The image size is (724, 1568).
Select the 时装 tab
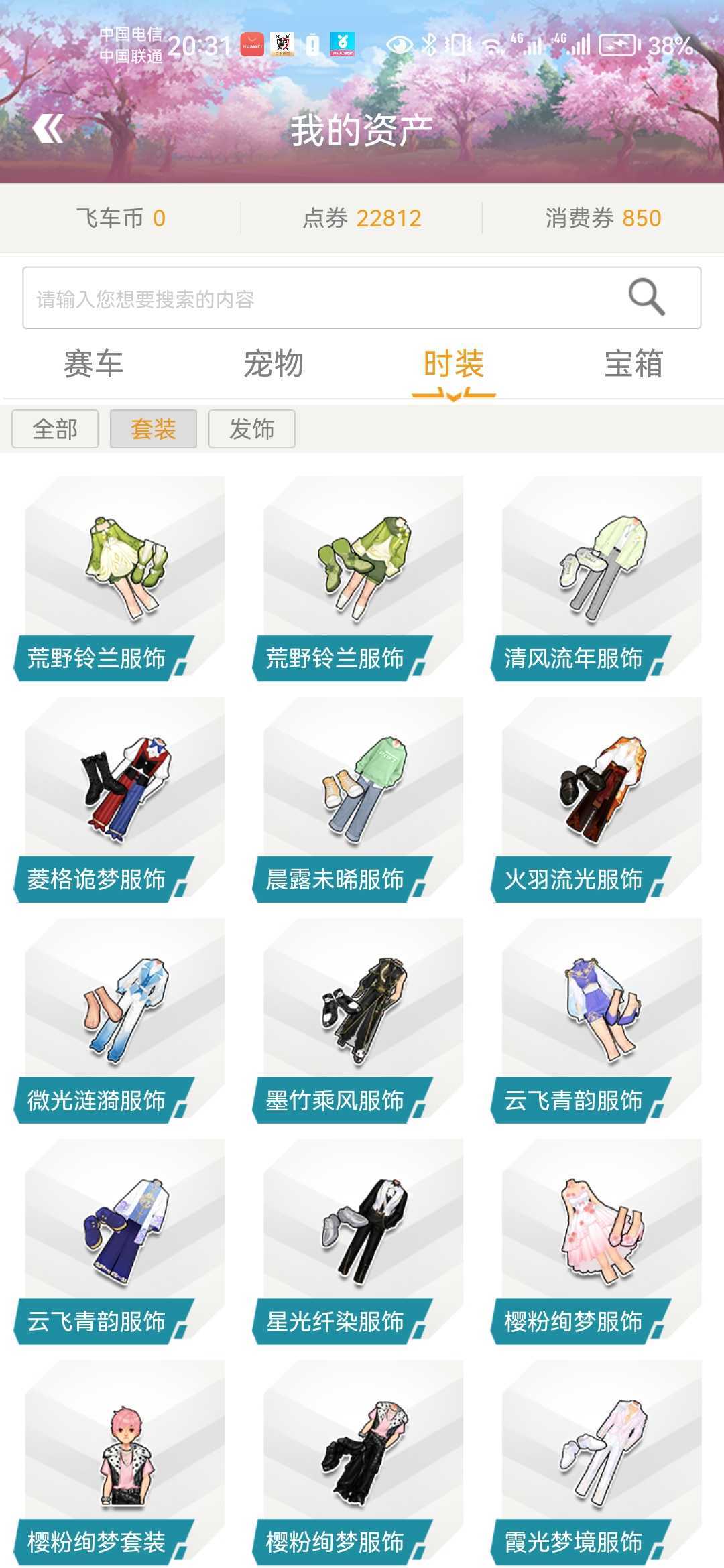coord(454,365)
